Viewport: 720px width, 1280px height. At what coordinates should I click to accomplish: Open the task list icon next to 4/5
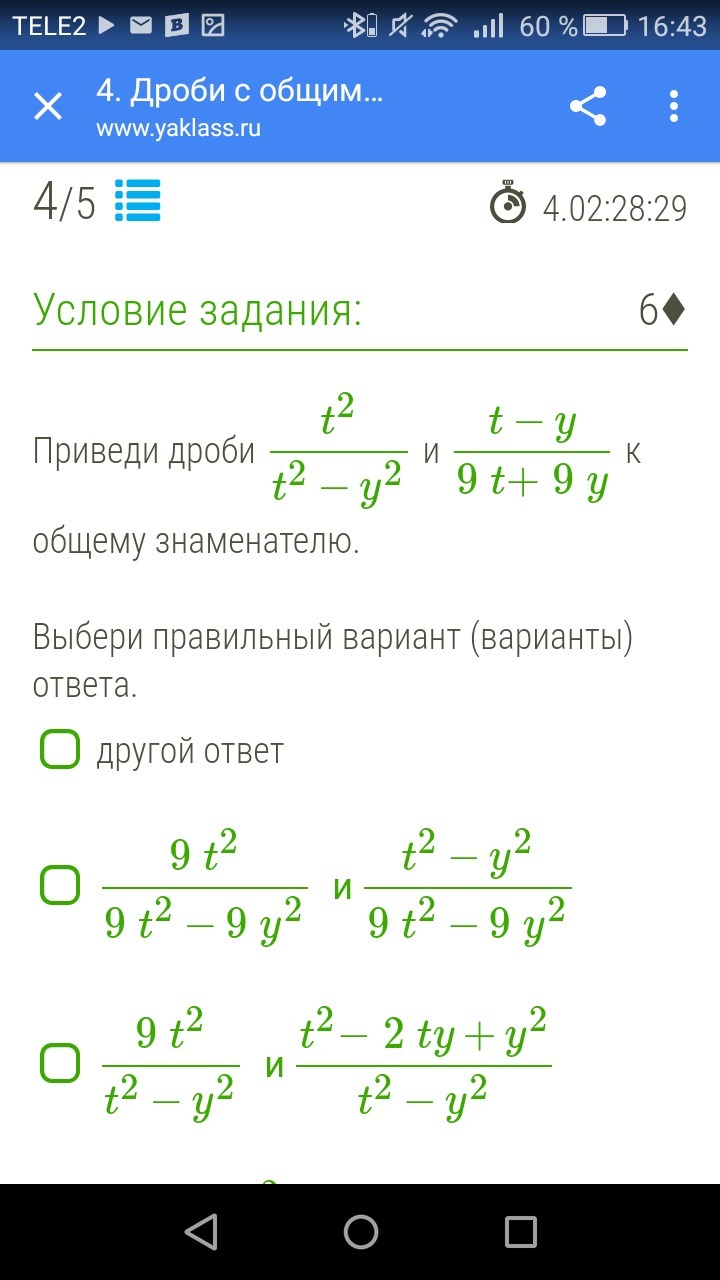point(138,201)
